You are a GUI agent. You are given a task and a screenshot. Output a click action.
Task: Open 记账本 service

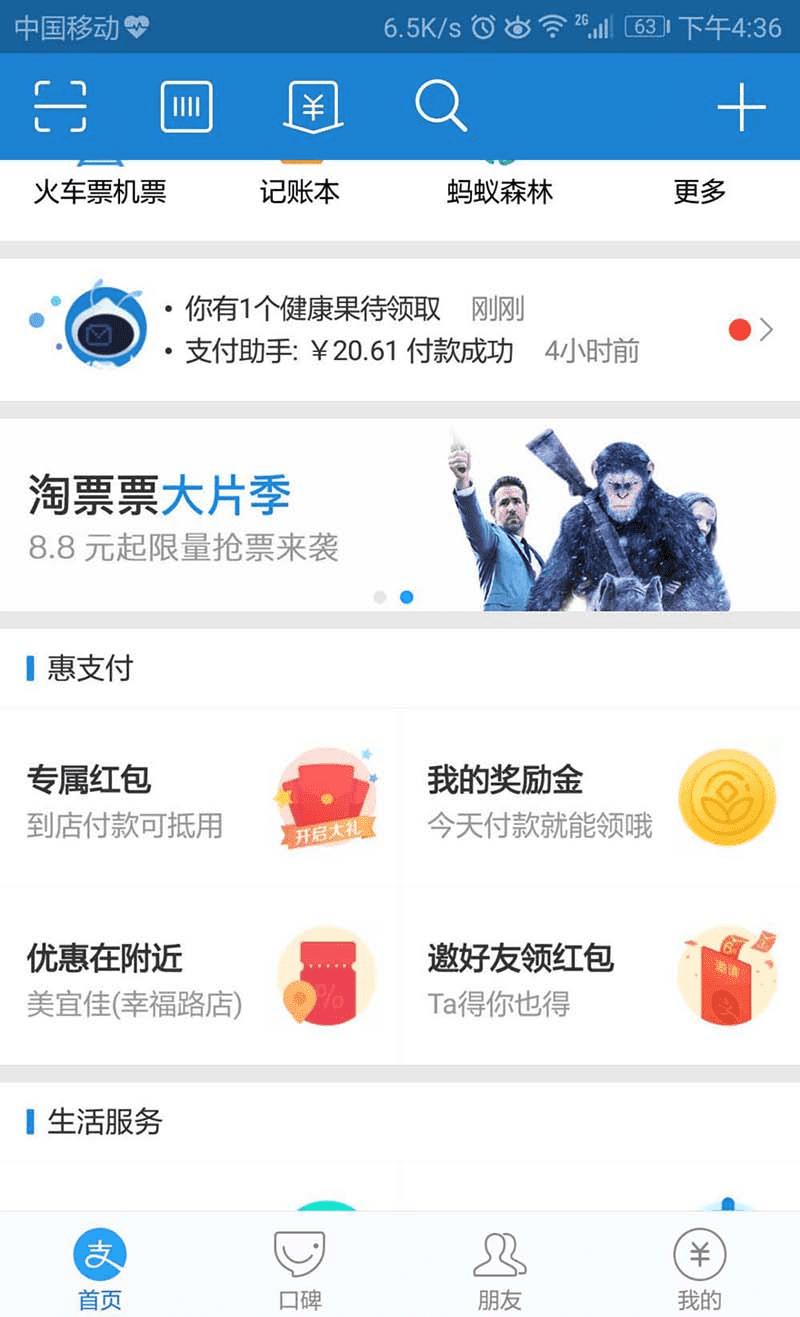click(x=300, y=190)
